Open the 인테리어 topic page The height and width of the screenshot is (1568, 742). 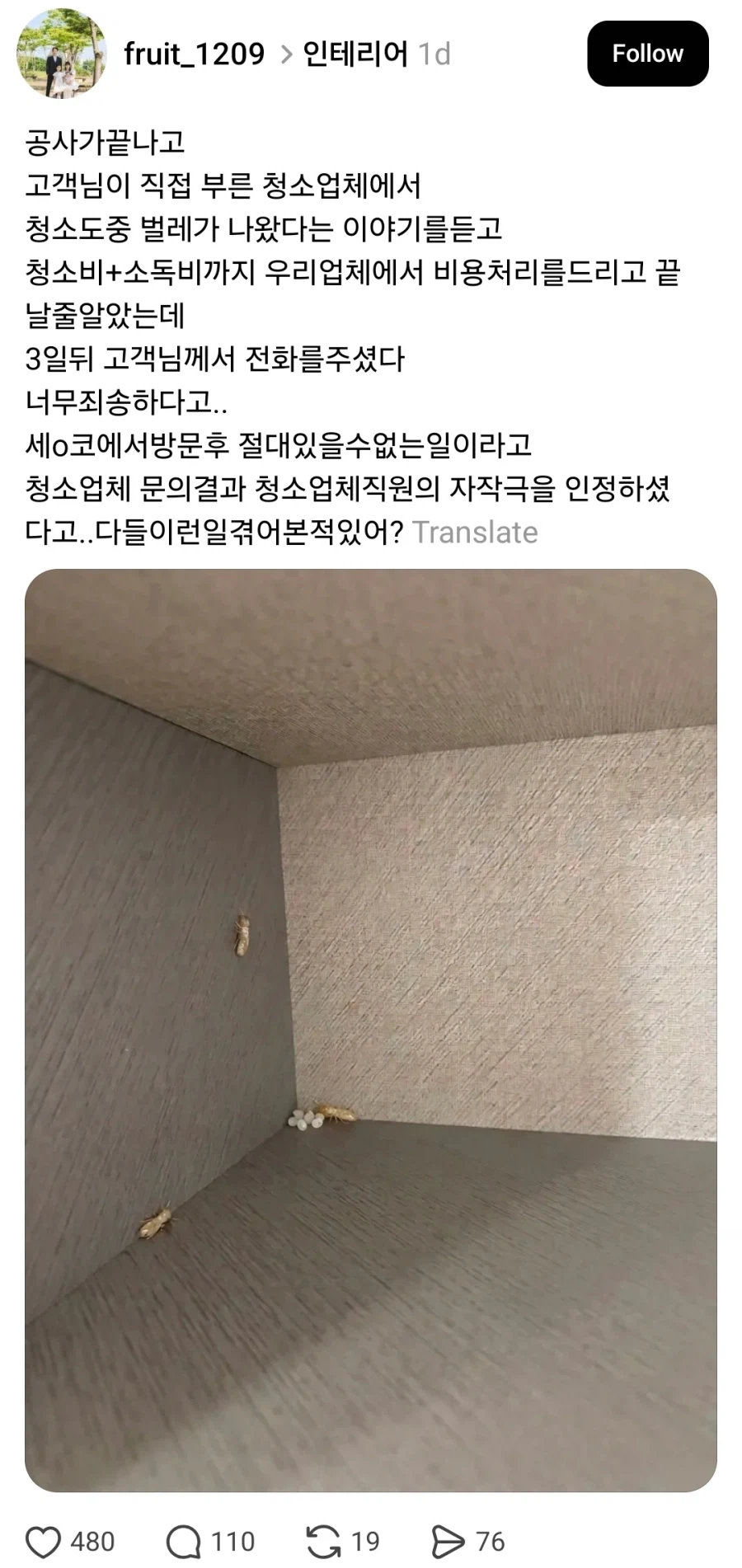(x=358, y=53)
